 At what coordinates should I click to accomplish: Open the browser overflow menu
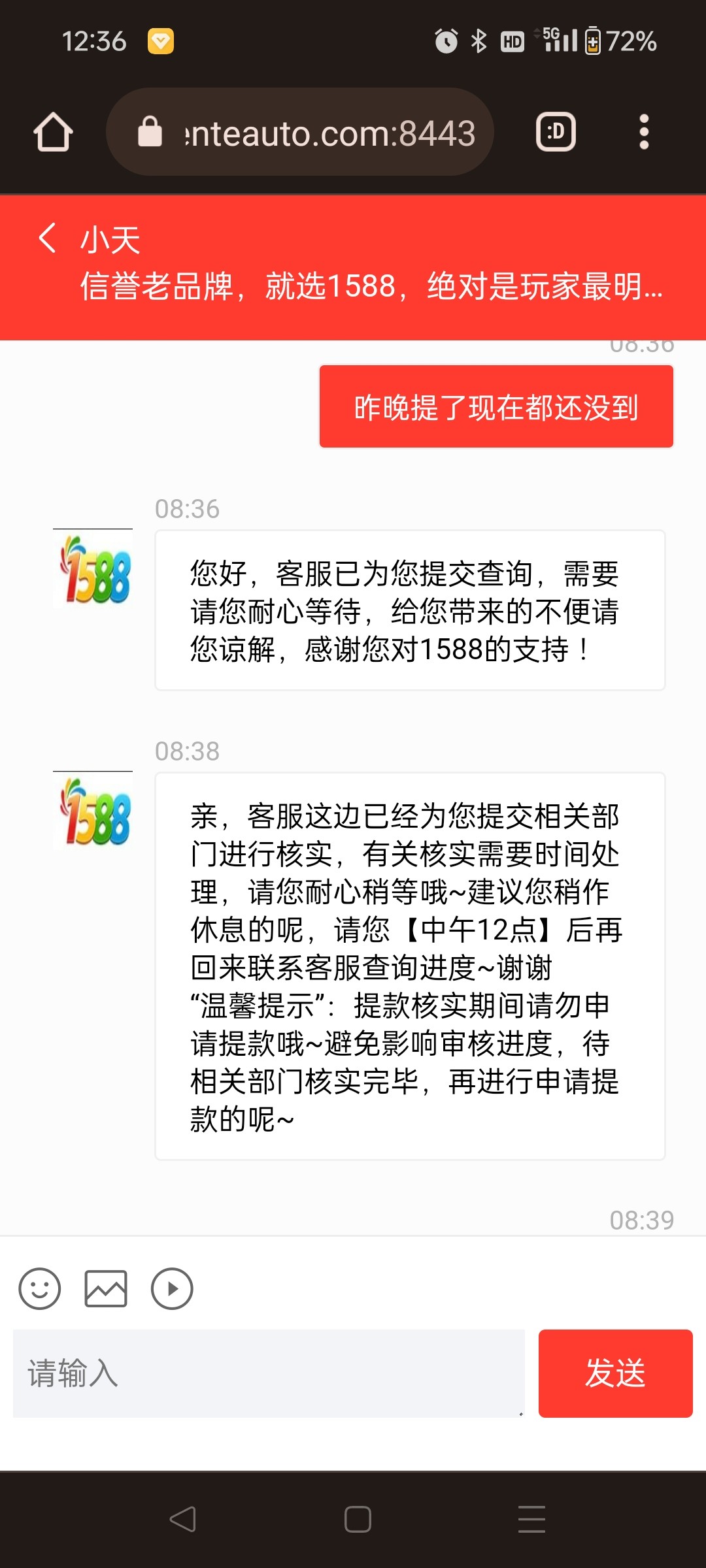(x=644, y=132)
